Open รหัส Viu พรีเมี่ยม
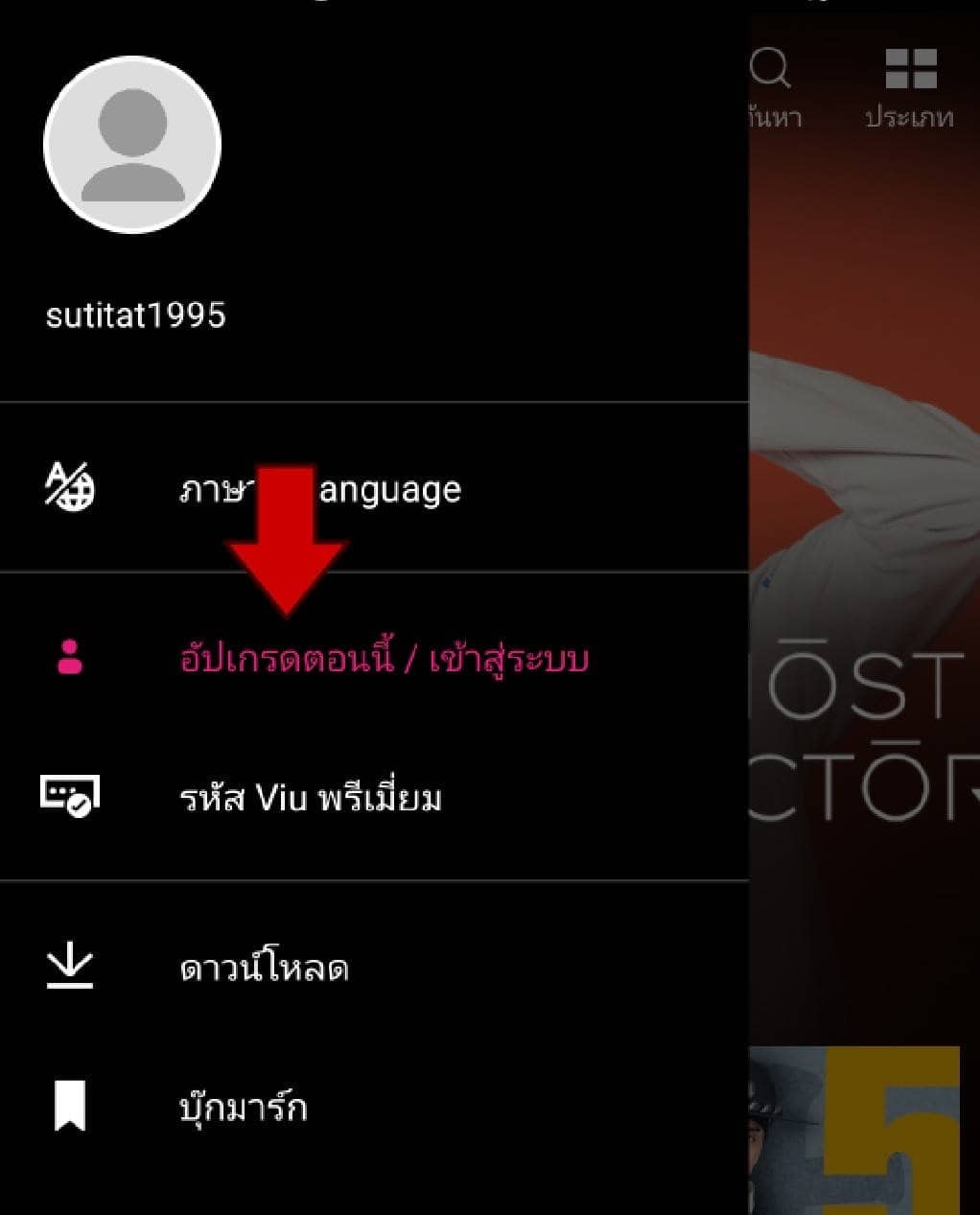Screen dimensions: 980x1215 (x=311, y=798)
